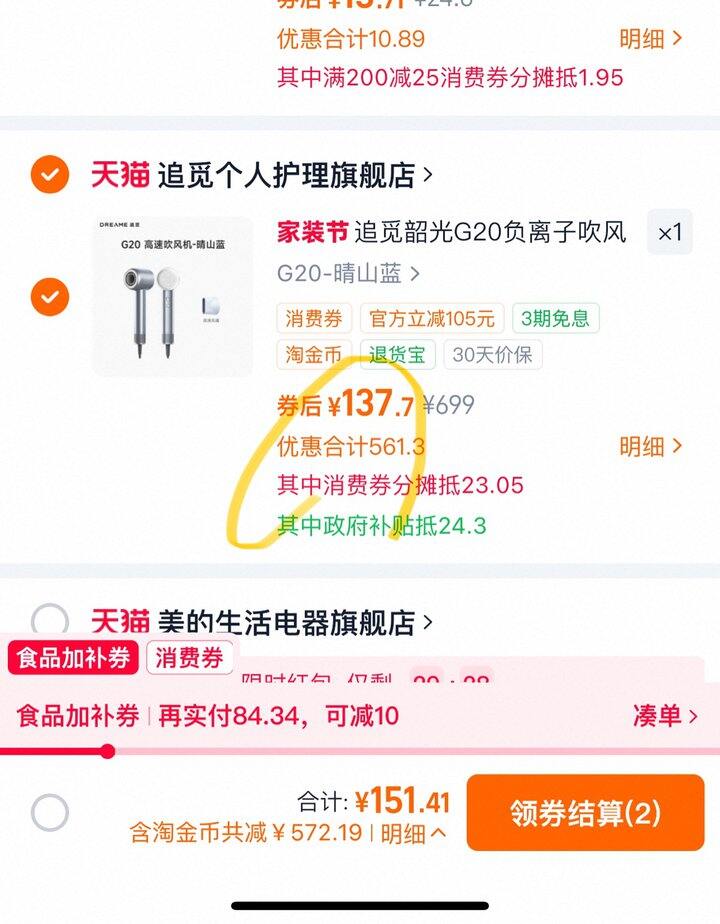Collapse the total discount 明细 breakdown

tap(412, 833)
